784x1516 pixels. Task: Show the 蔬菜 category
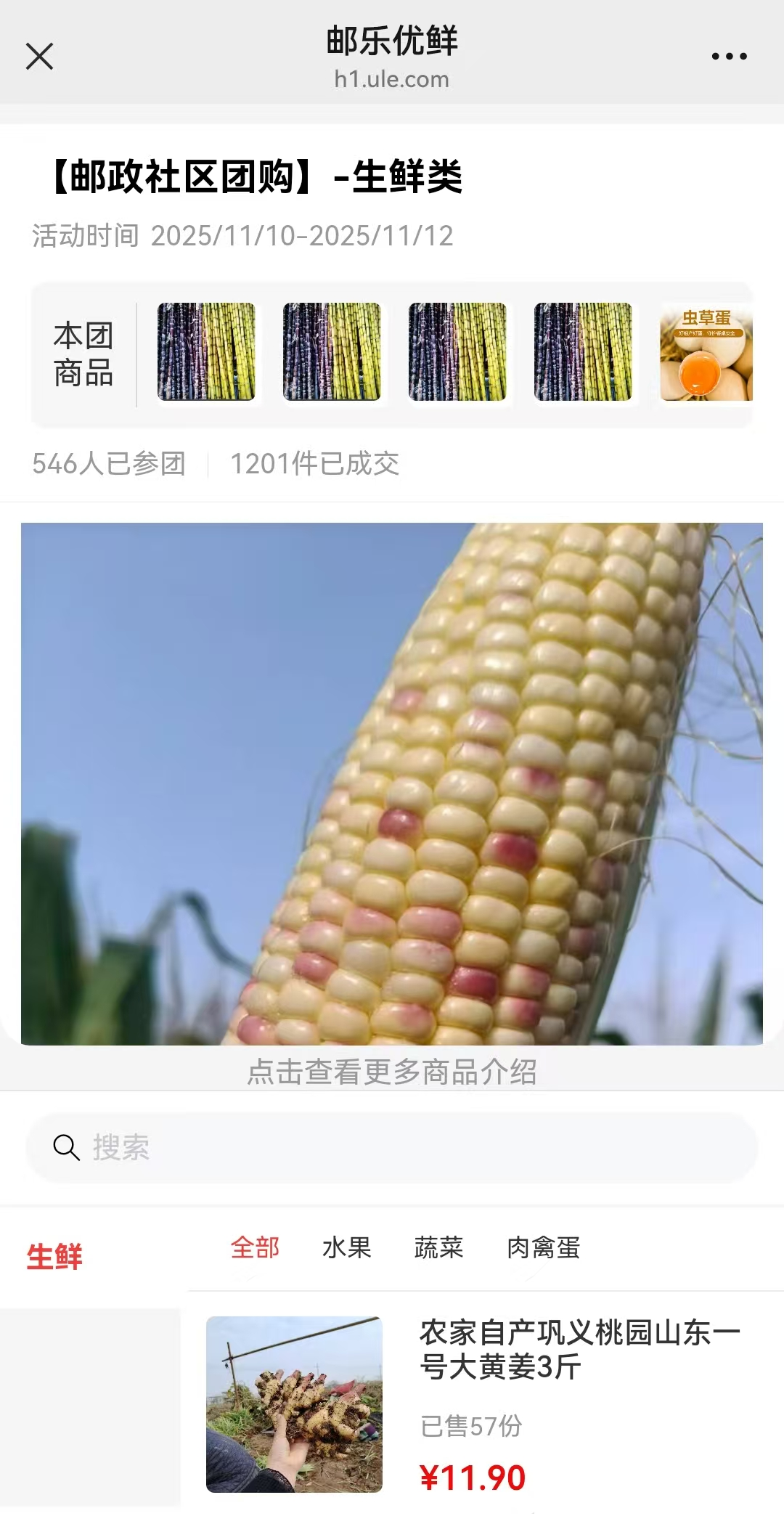coord(438,1248)
